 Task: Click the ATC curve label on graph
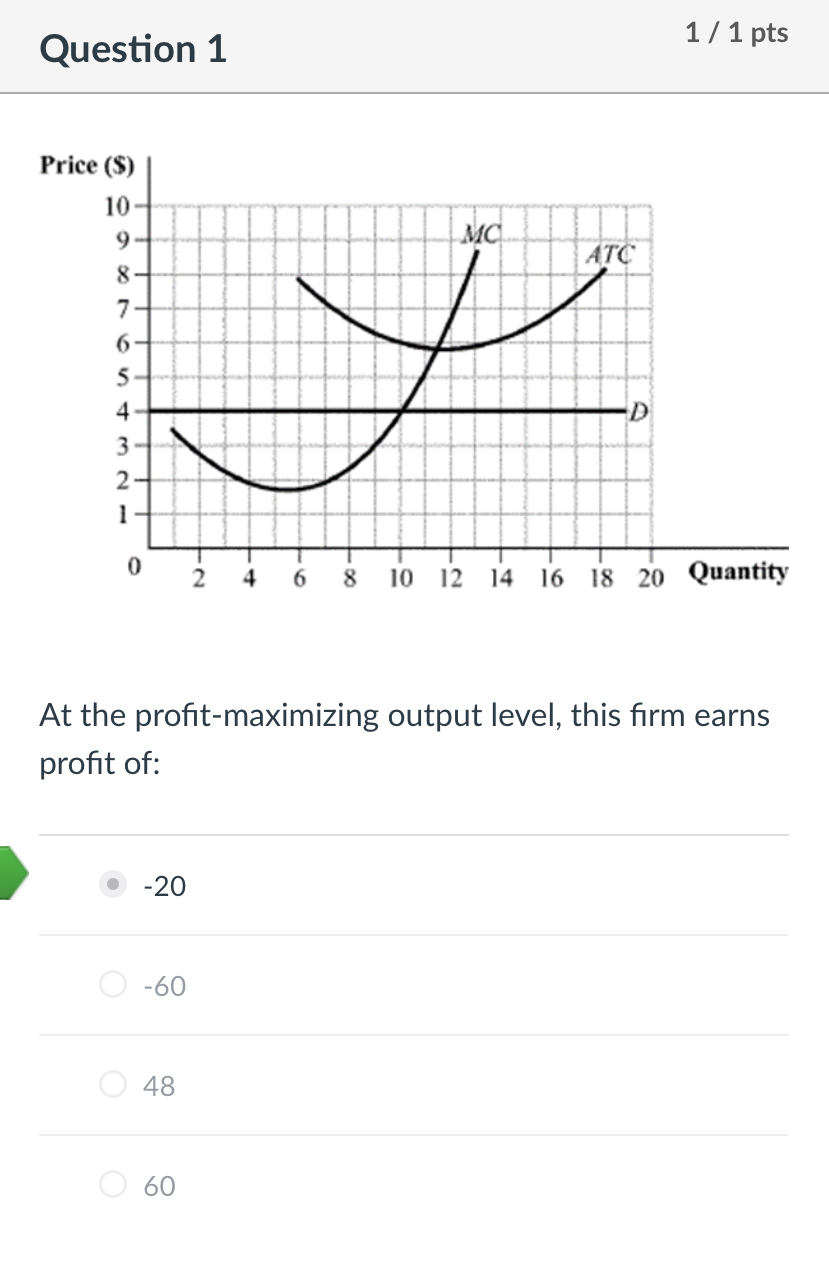[609, 255]
